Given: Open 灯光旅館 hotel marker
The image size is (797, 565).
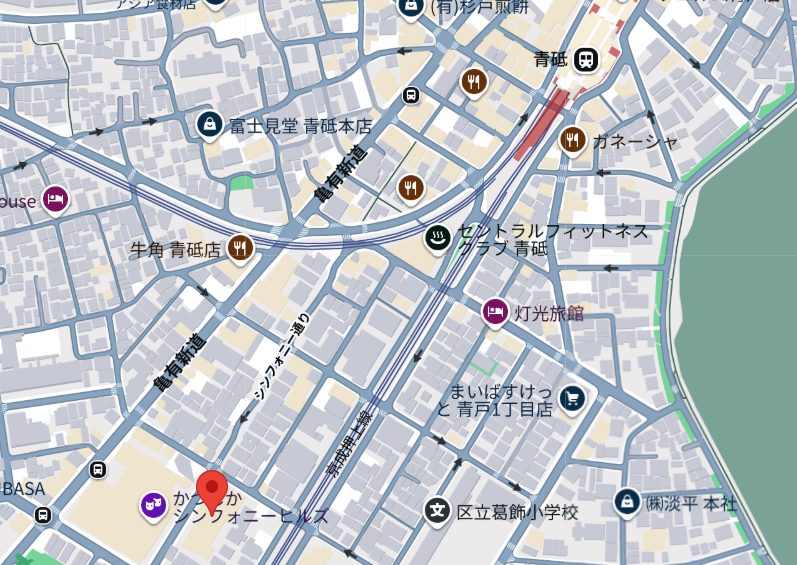Looking at the screenshot, I should (x=494, y=313).
